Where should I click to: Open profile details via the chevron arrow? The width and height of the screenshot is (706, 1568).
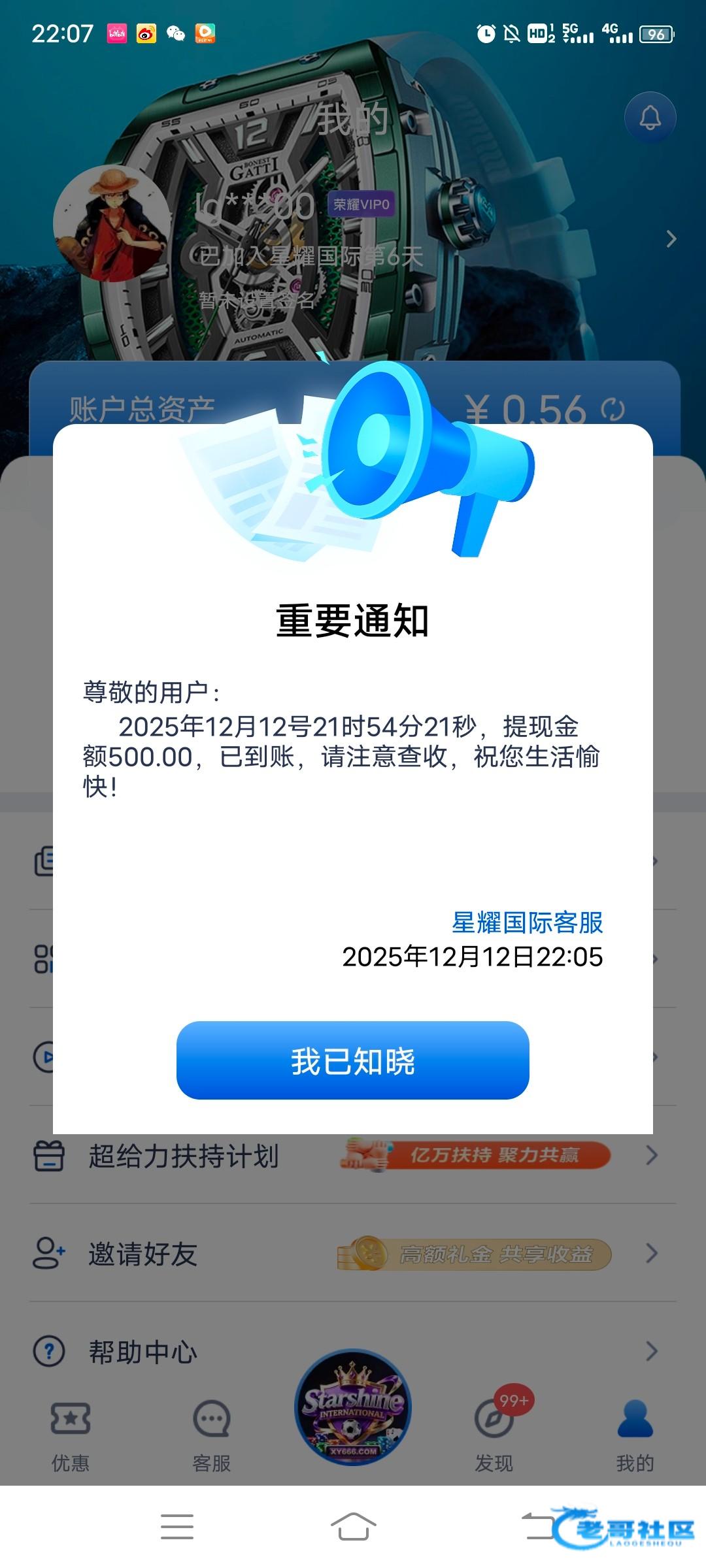point(671,239)
